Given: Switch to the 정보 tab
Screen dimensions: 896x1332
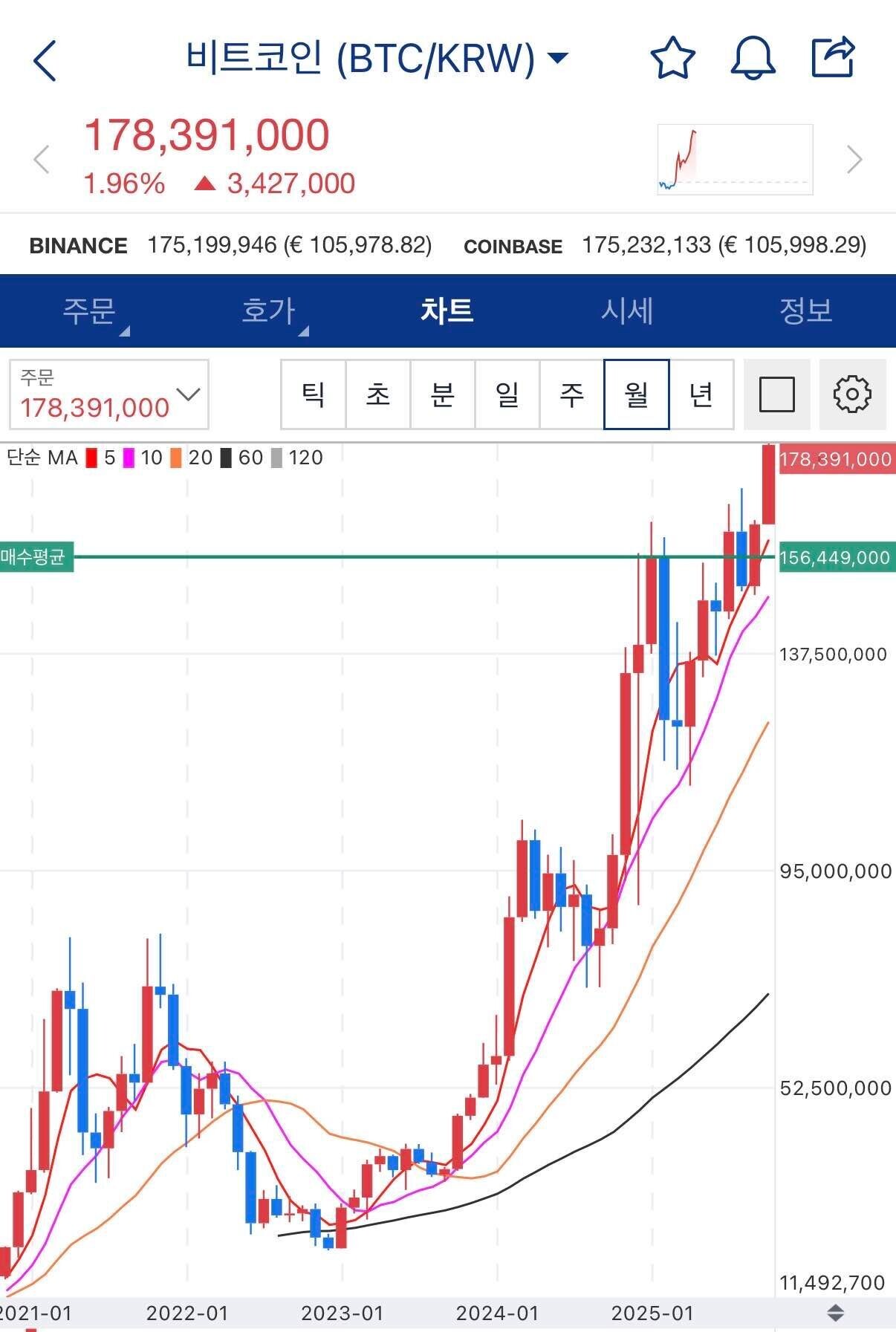Looking at the screenshot, I should tap(805, 311).
